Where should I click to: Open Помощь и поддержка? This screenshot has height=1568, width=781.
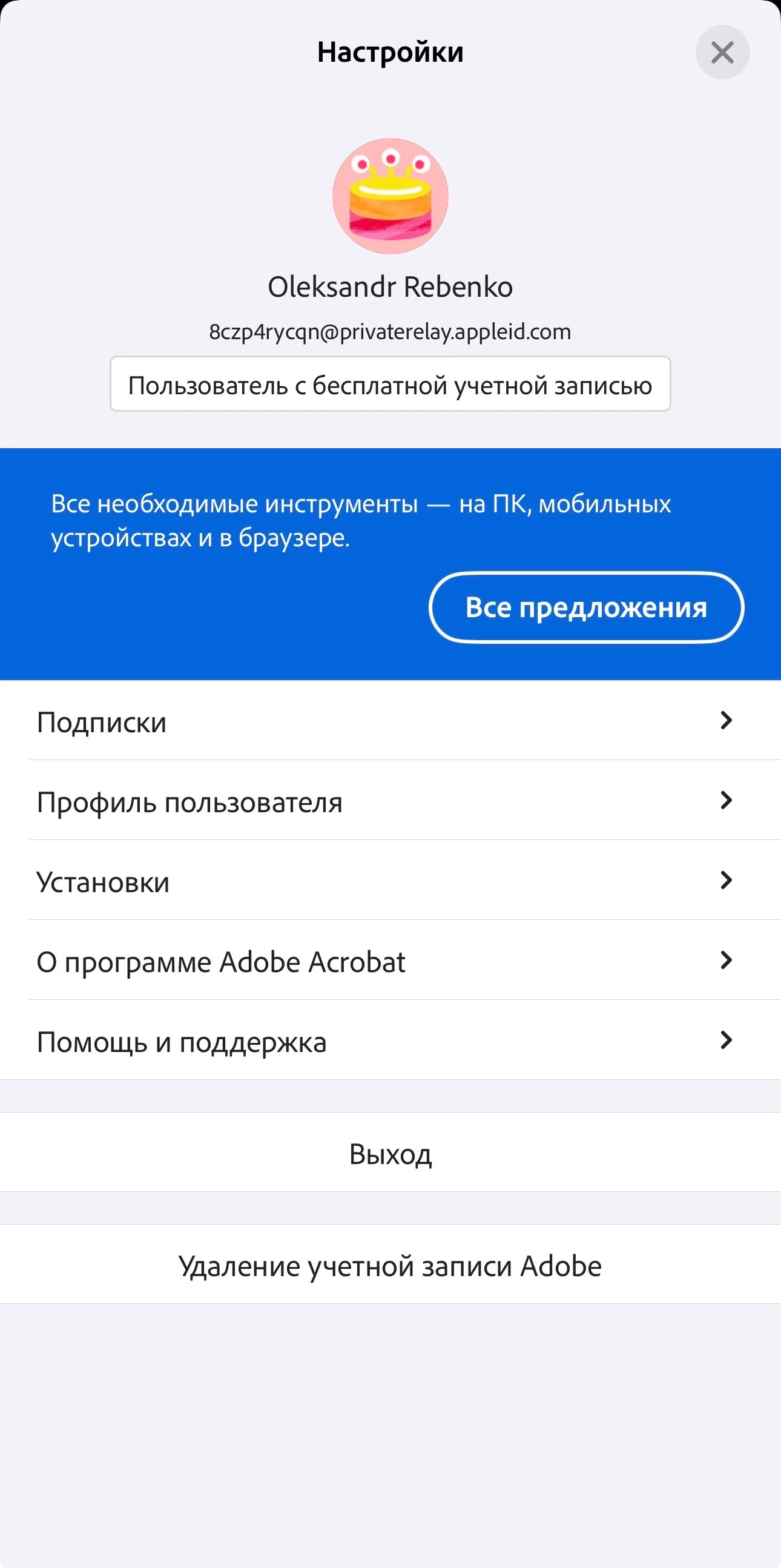point(389,1041)
